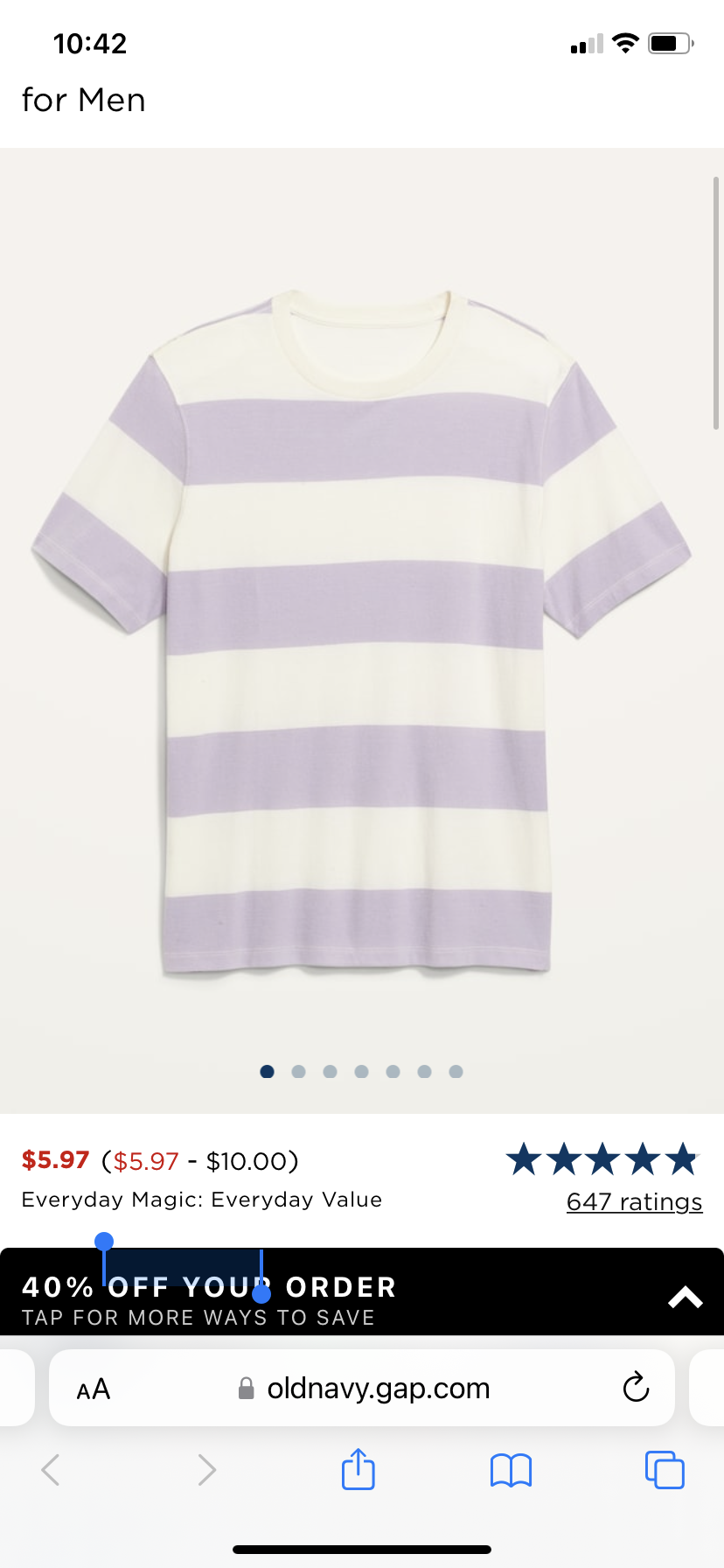The image size is (724, 1568).
Task: Open the share sheet
Action: click(359, 1468)
